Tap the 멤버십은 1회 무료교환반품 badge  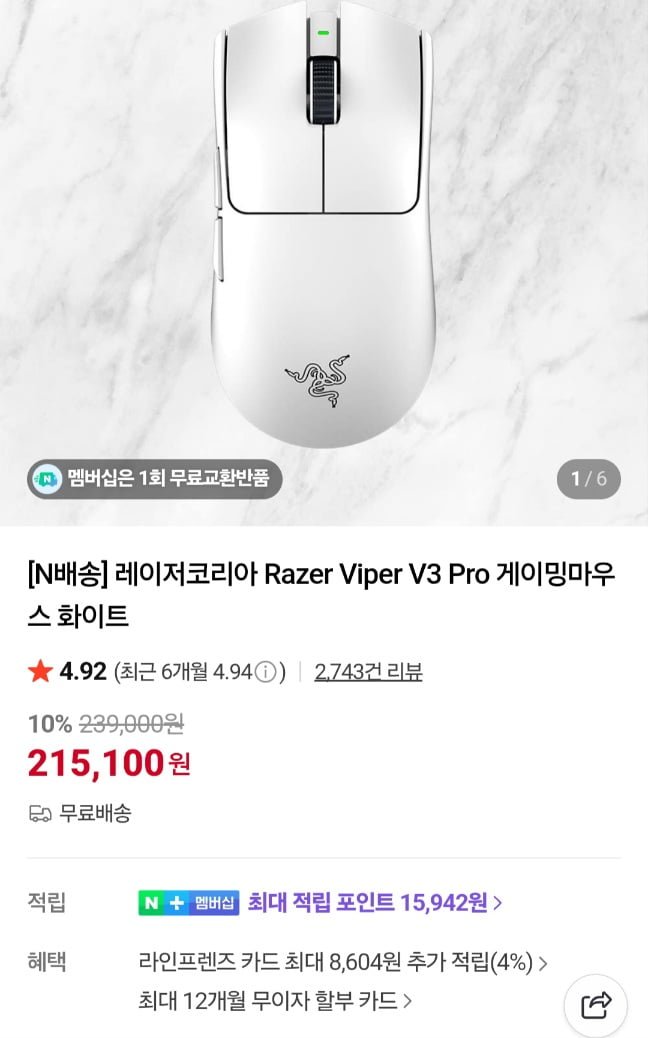[152, 478]
